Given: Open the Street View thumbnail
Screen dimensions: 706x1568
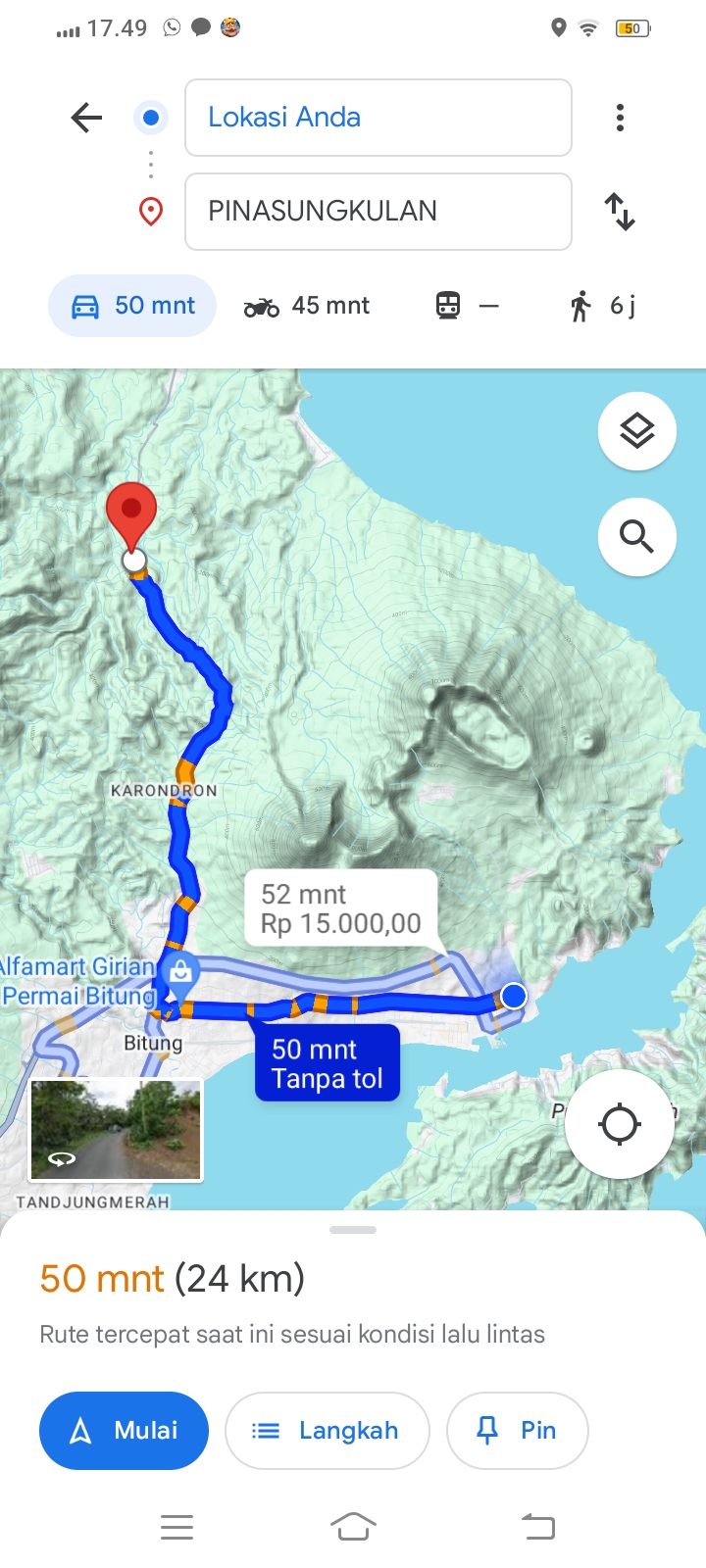Looking at the screenshot, I should (117, 1130).
